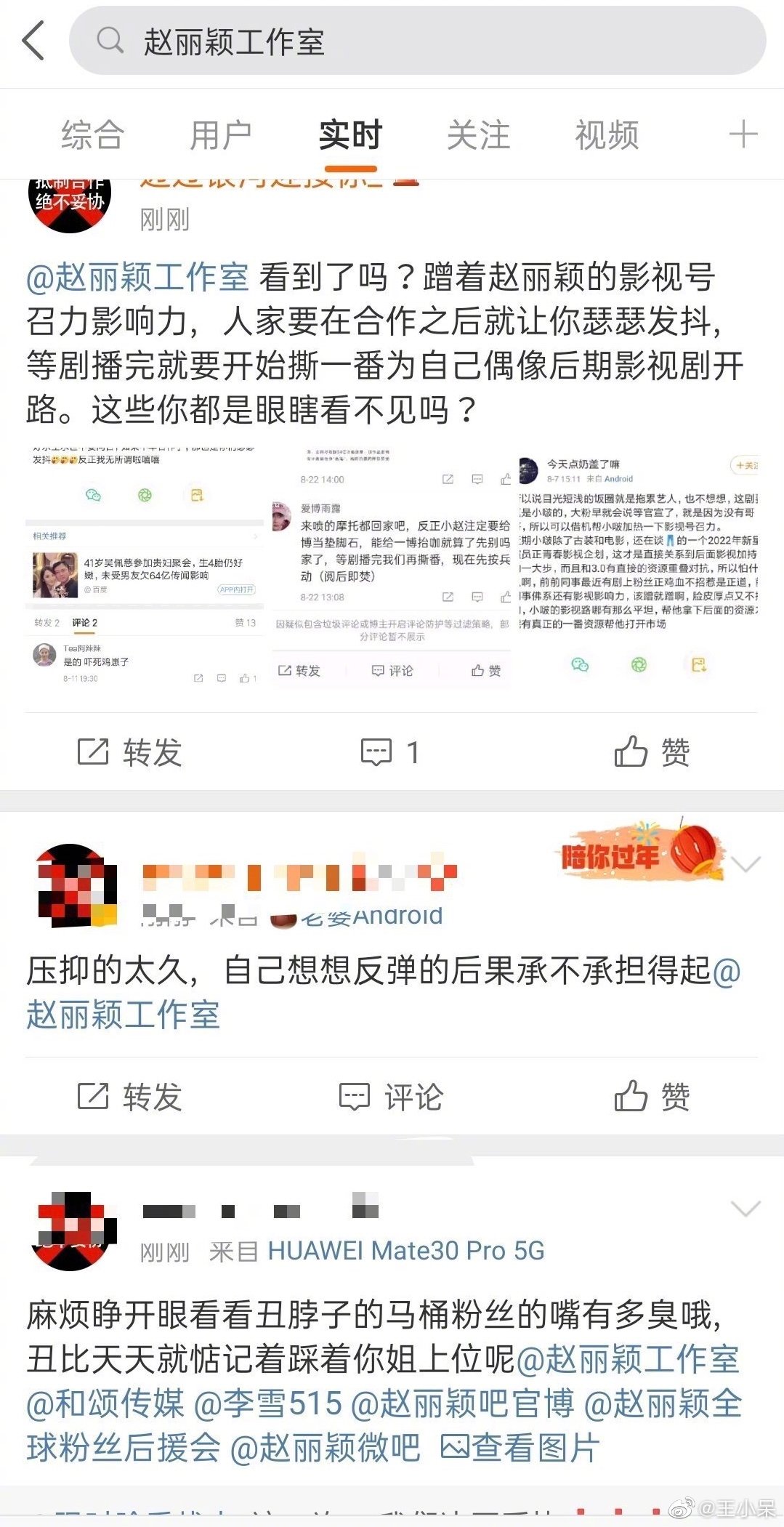The image size is (784, 1527).
Task: Open the 关注 tab
Action: [x=478, y=135]
